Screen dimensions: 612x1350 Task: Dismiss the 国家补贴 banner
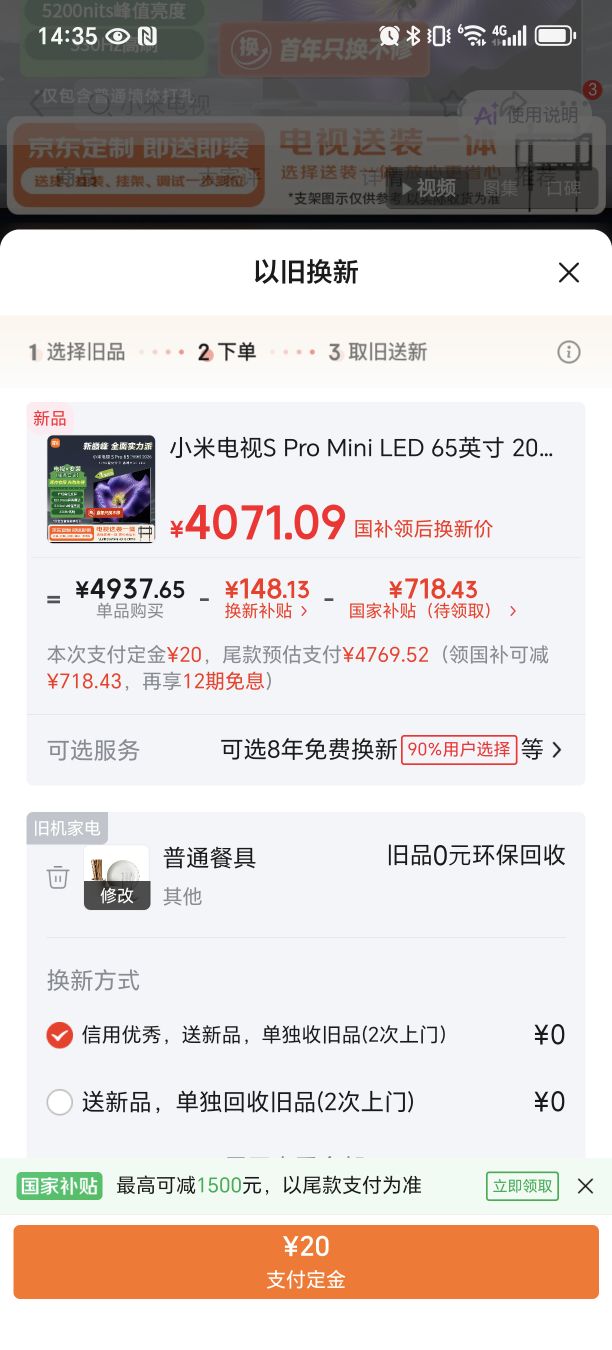586,1186
